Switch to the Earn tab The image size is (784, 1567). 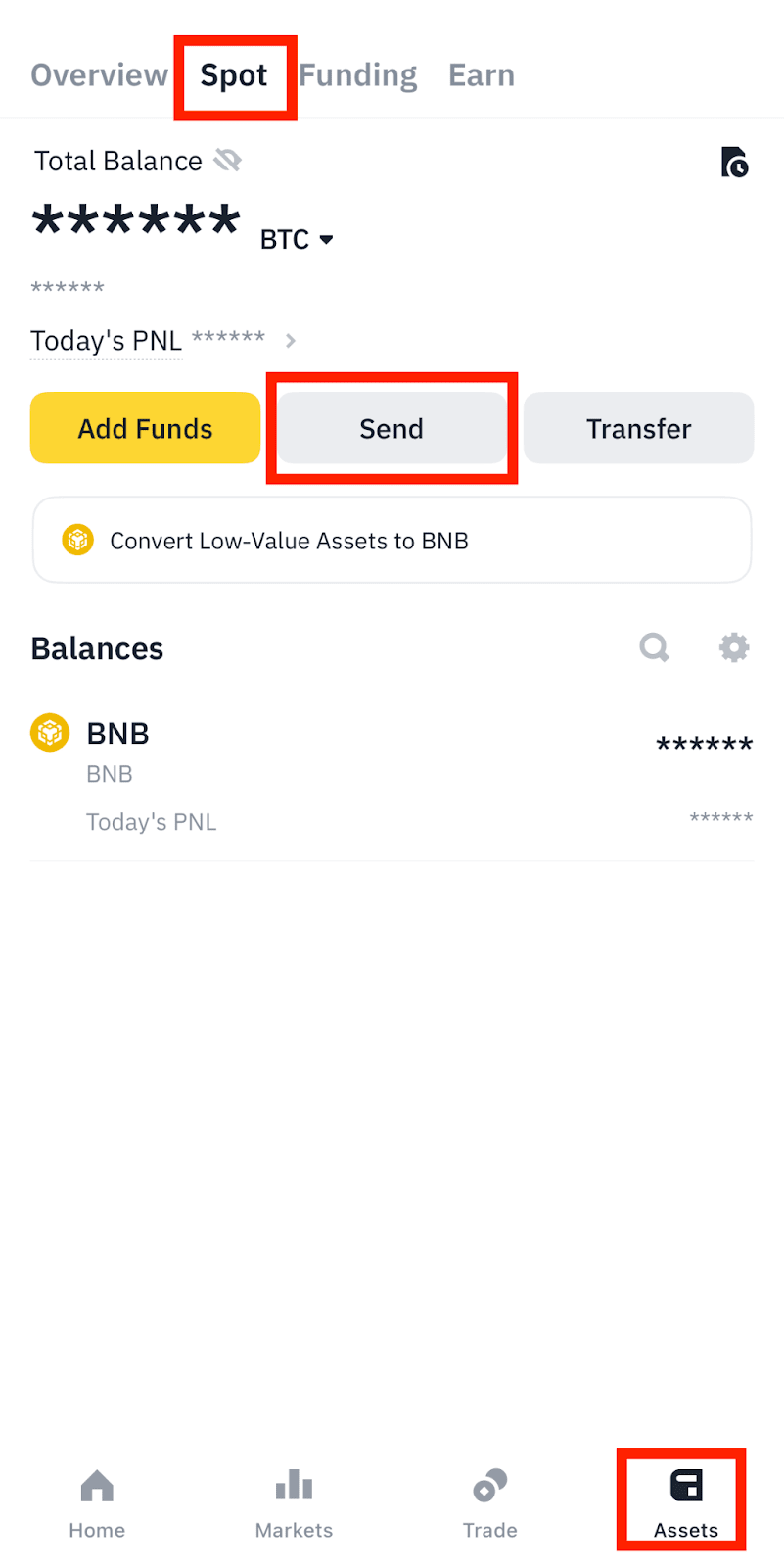tap(481, 75)
